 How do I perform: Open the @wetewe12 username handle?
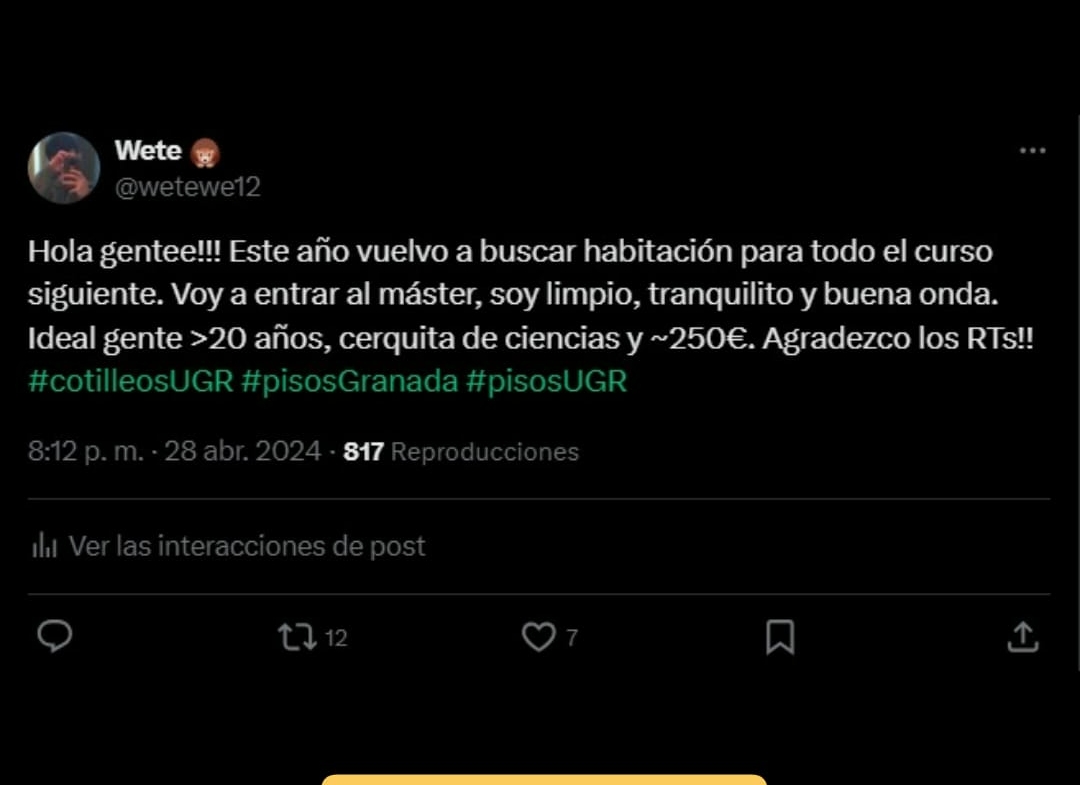(188, 187)
